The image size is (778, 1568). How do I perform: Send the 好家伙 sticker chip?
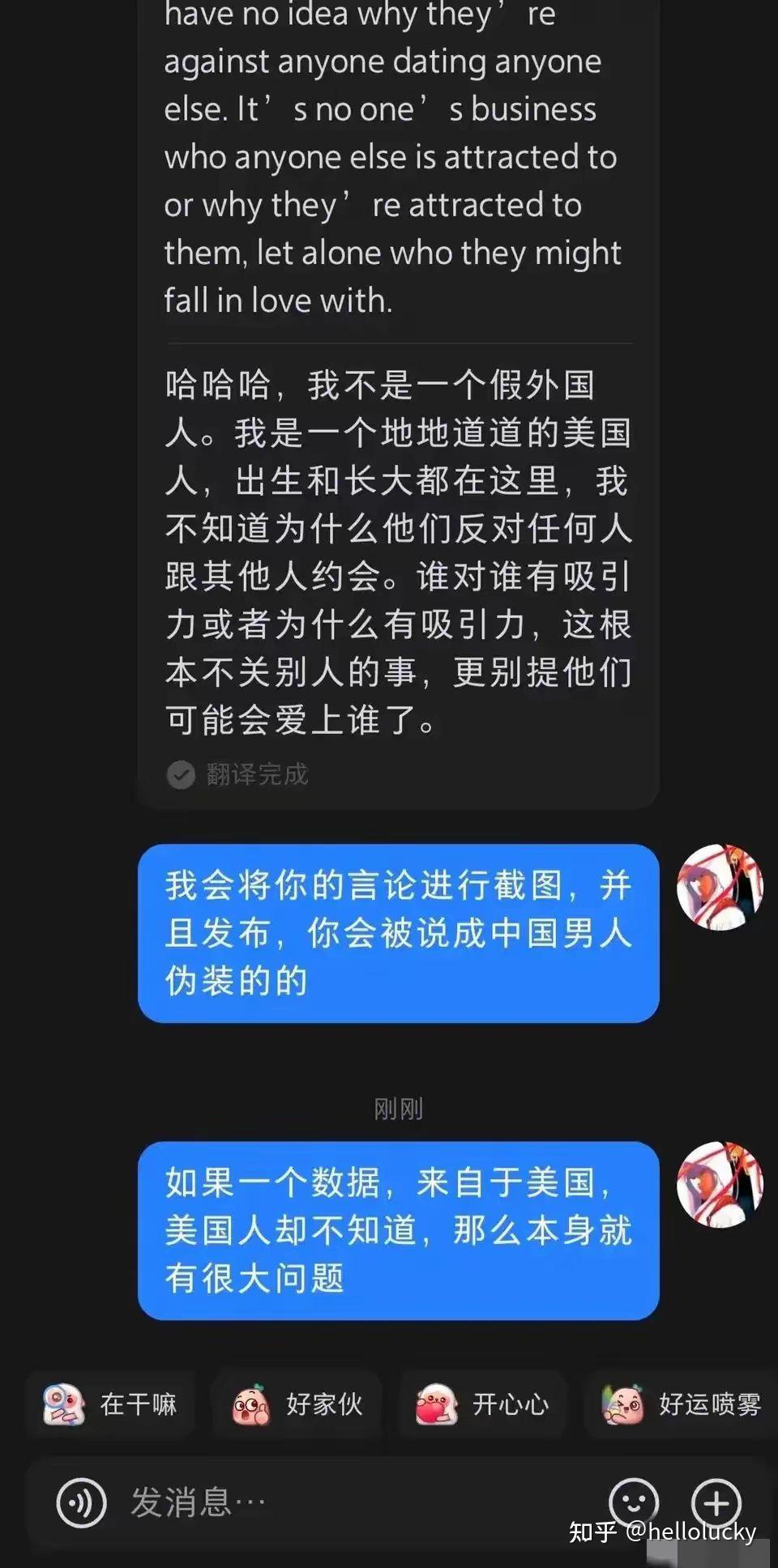click(x=297, y=1404)
